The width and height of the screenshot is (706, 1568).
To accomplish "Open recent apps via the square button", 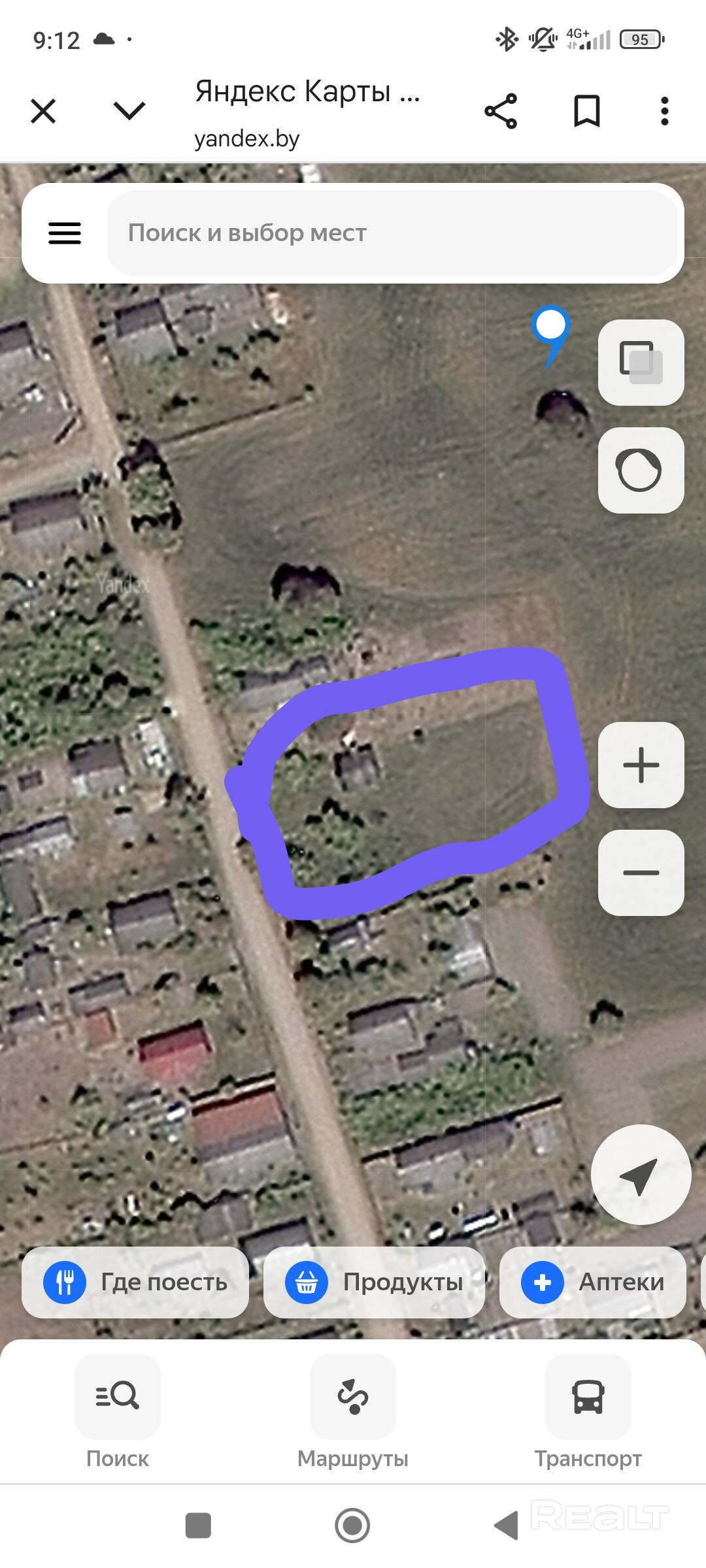I will coord(198,1526).
